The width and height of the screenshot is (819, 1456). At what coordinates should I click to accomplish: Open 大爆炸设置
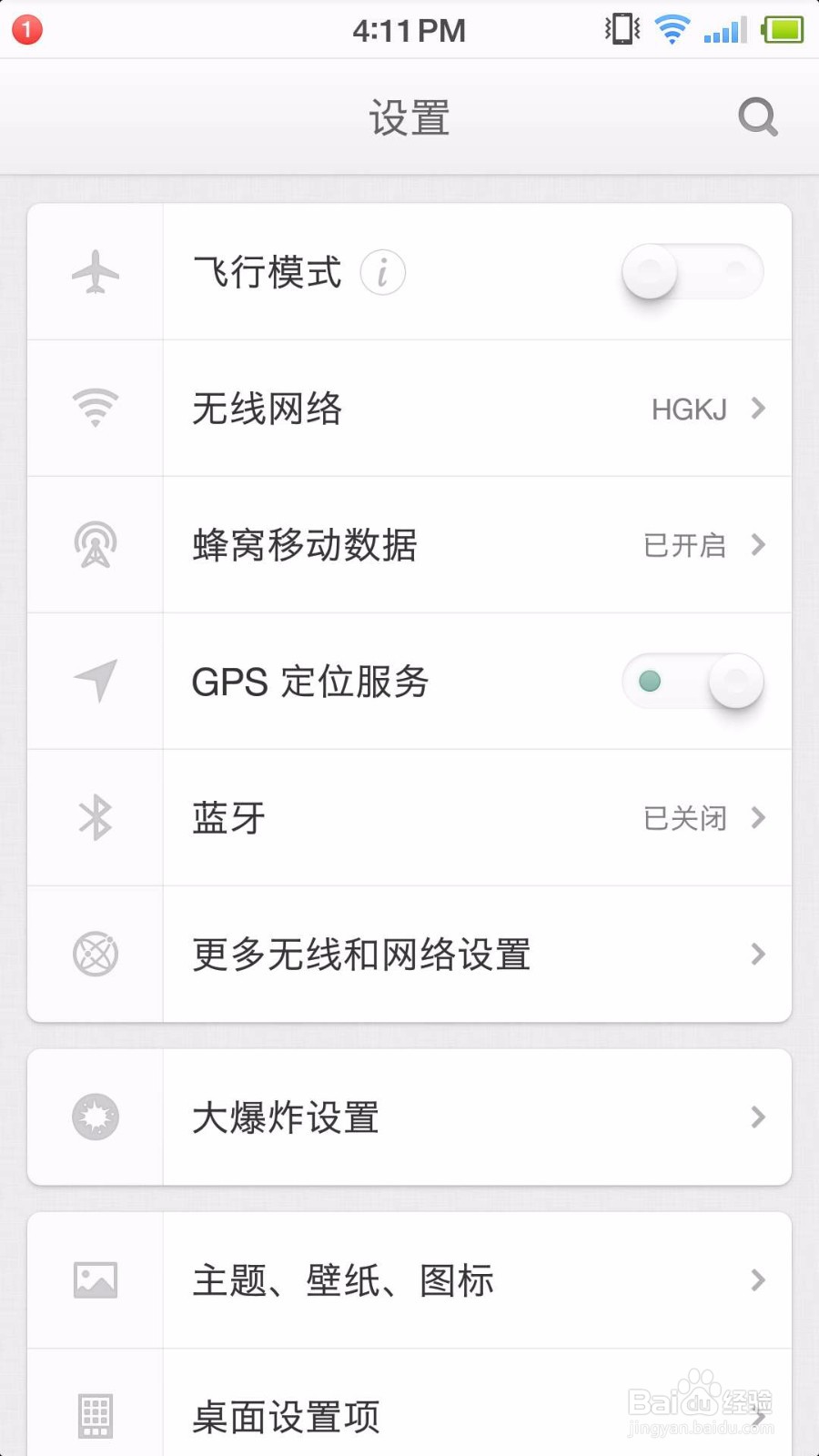pyautogui.click(x=409, y=1117)
